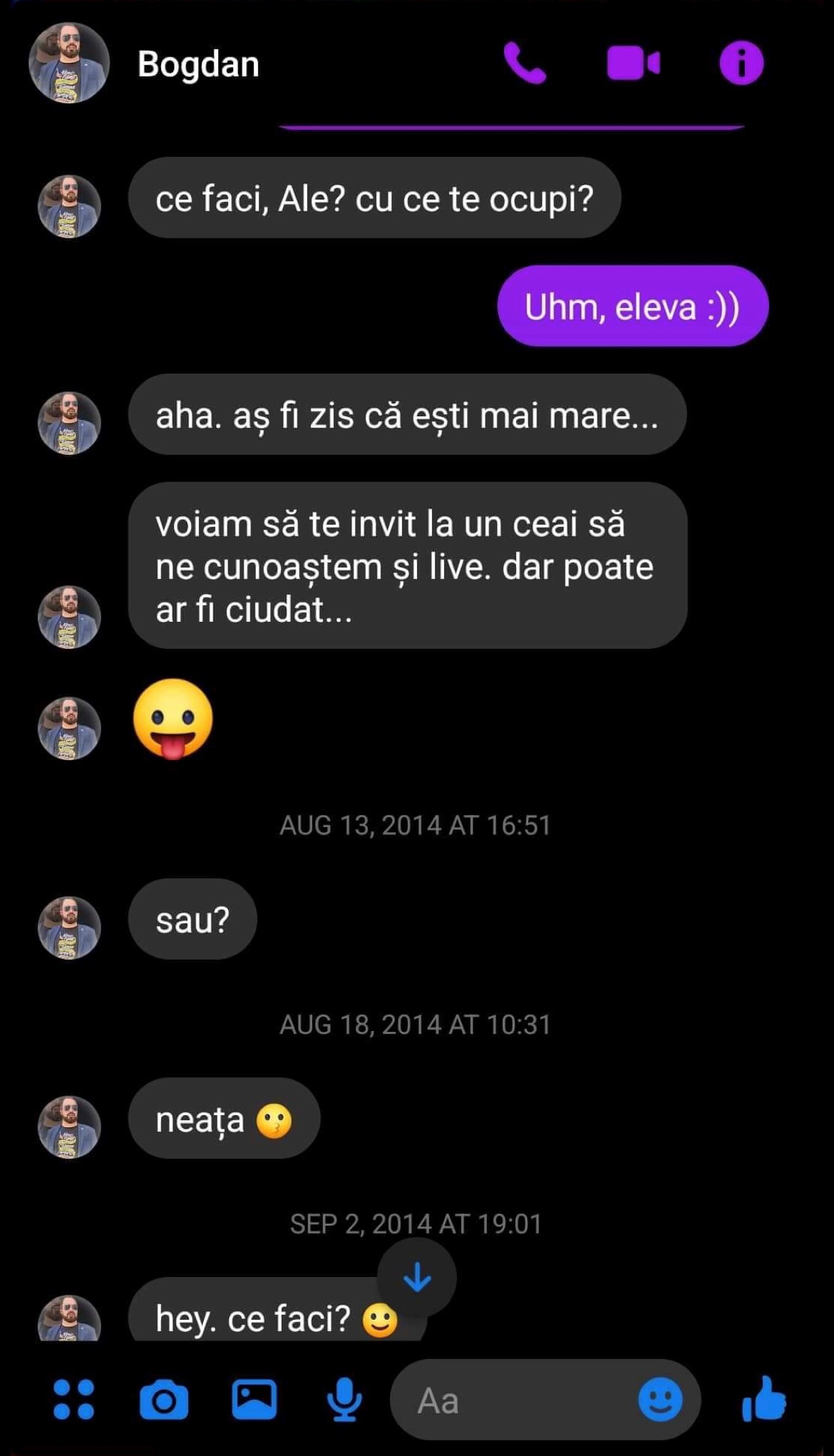The width and height of the screenshot is (834, 1456).
Task: Start a video call with Bogdan
Action: click(x=633, y=63)
